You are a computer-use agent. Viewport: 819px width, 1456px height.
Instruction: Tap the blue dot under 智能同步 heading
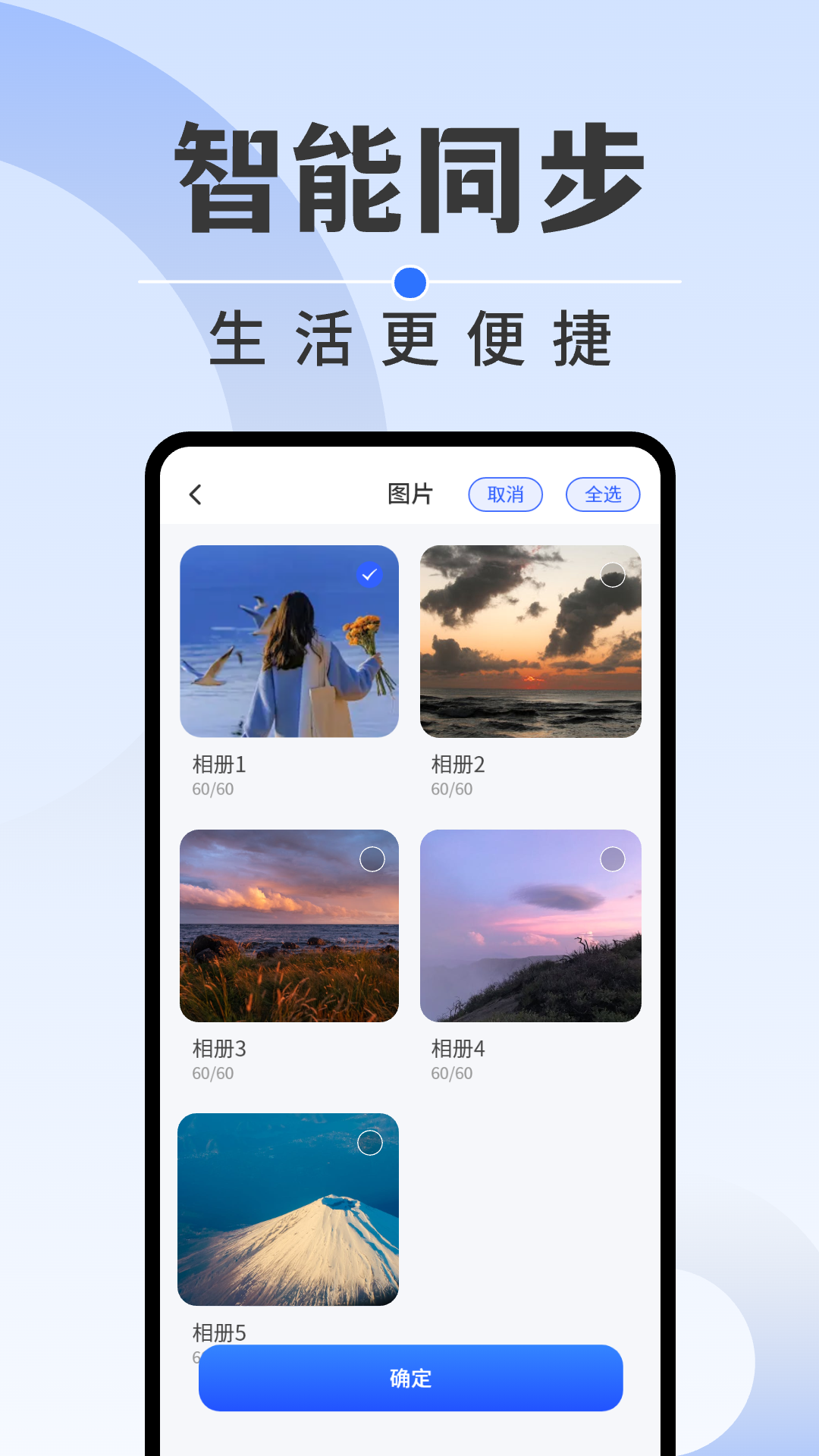(x=409, y=282)
